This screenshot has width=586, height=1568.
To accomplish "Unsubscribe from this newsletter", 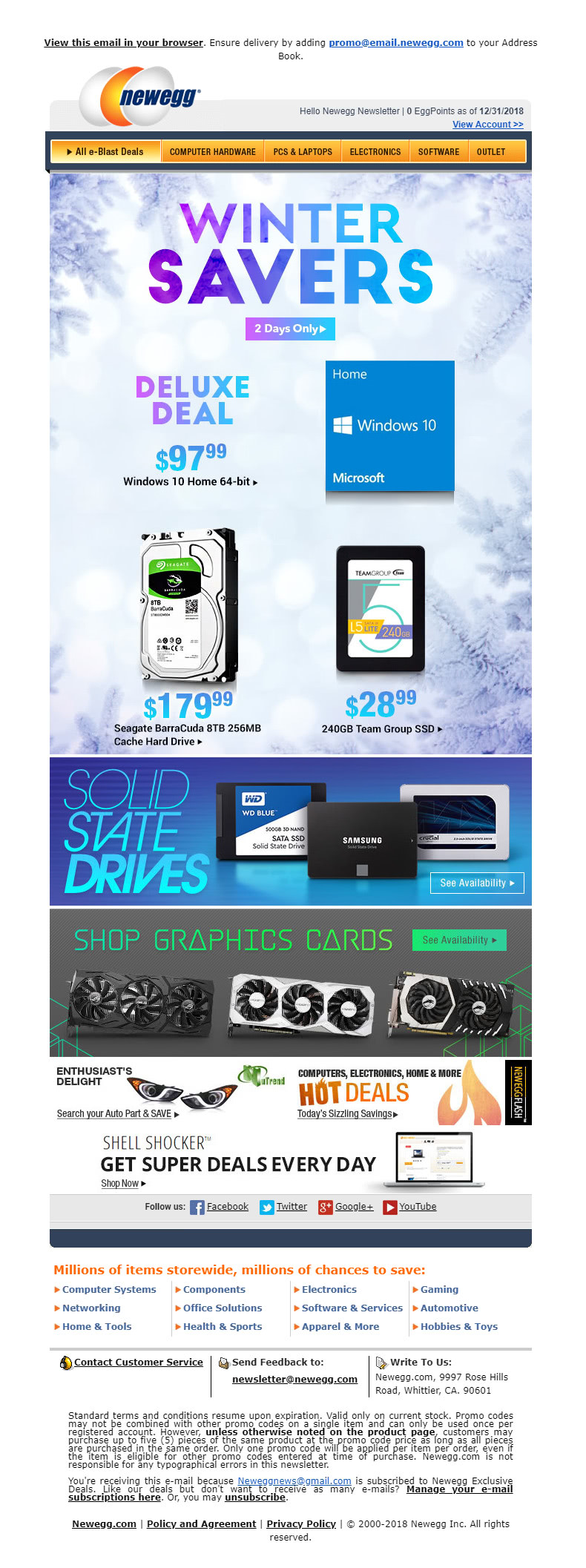I will point(255,1497).
